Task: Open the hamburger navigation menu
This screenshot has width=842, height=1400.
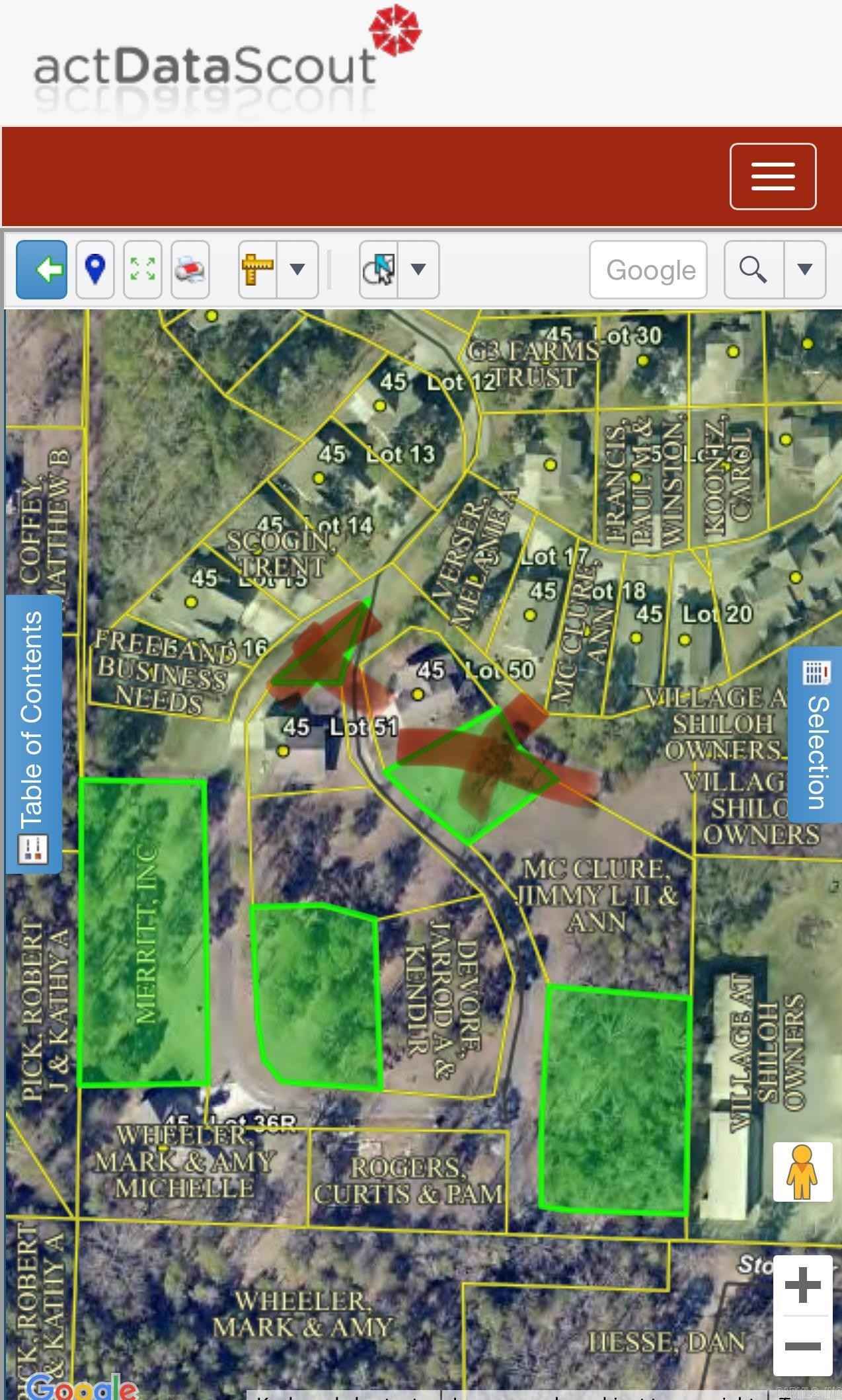Action: [x=772, y=176]
